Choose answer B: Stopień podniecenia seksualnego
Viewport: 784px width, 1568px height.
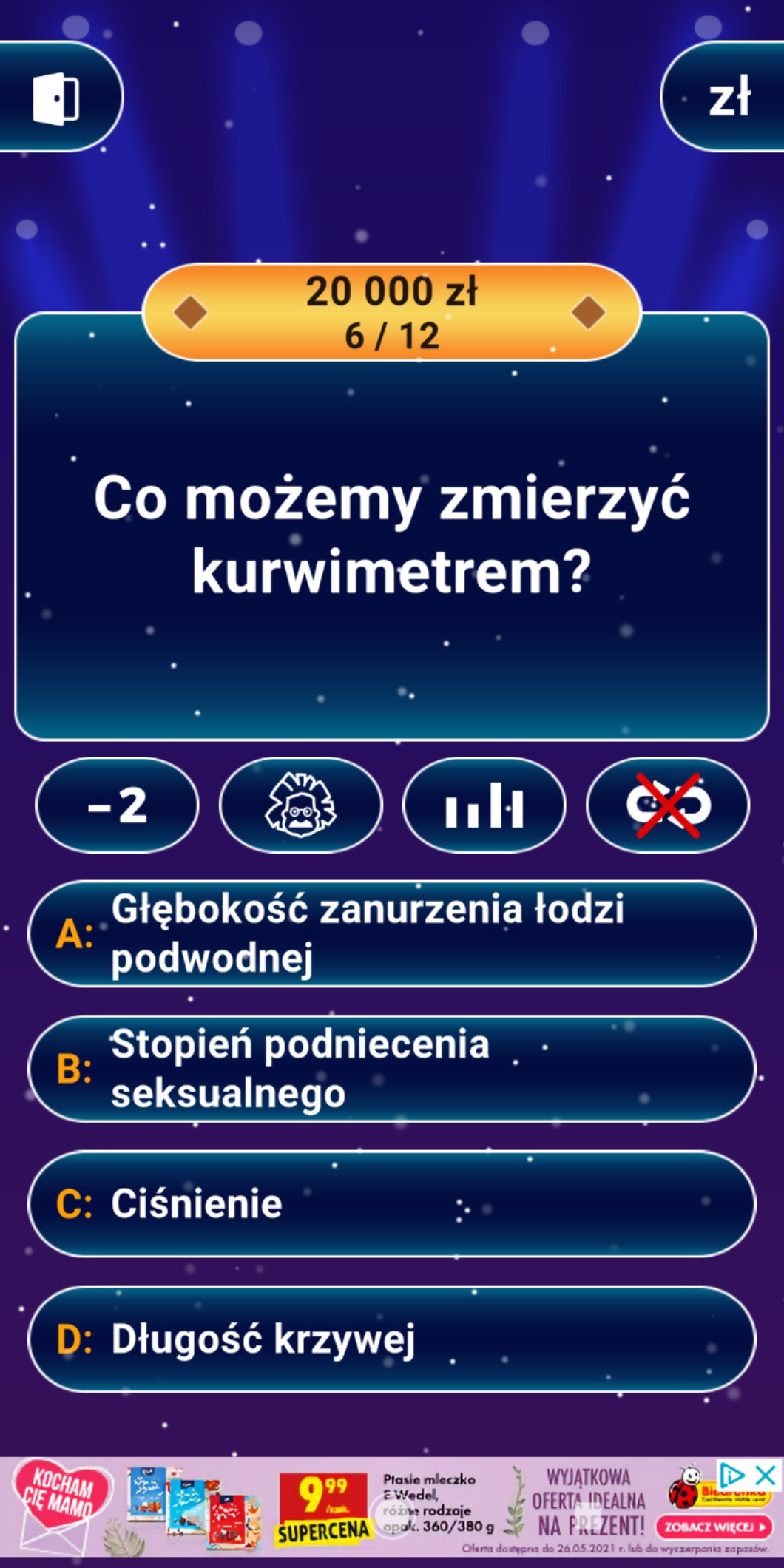point(392,1069)
